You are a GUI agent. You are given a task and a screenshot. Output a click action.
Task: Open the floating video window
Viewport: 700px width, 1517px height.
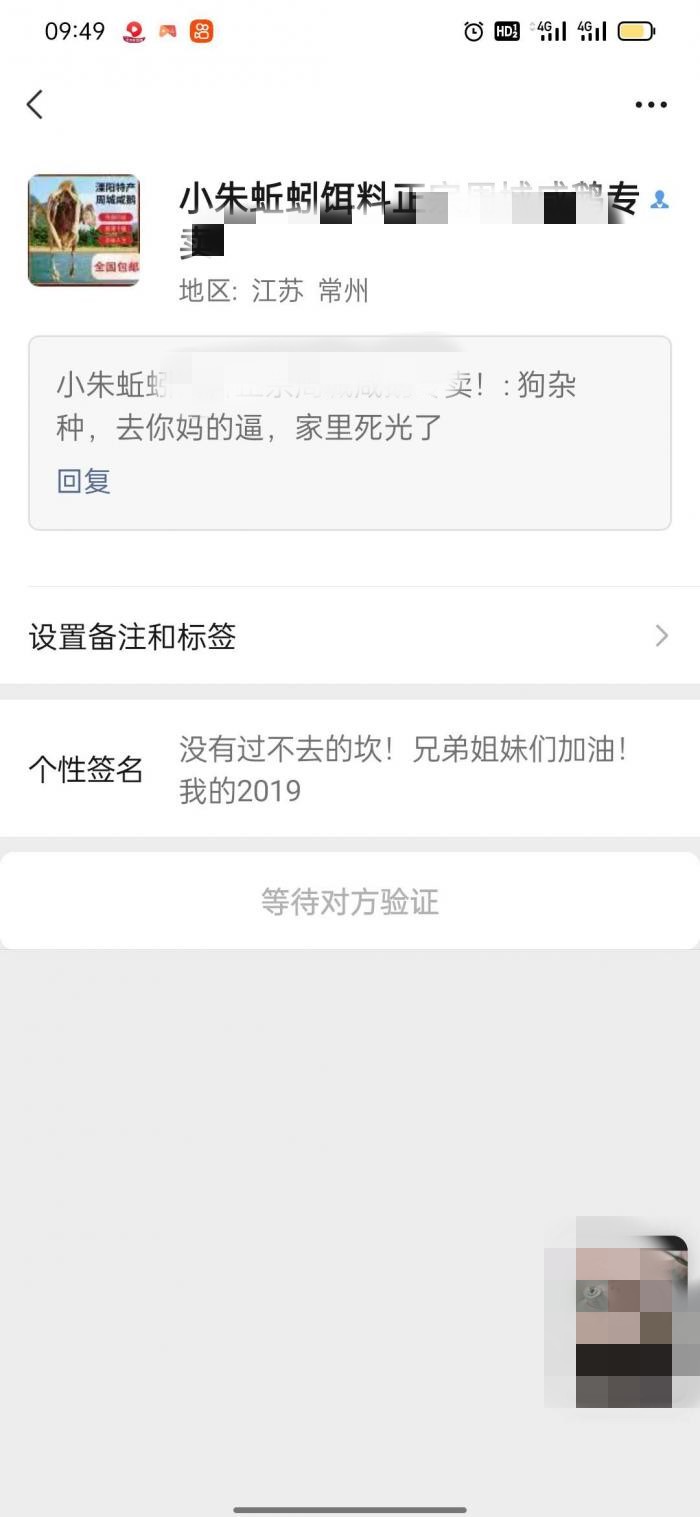coord(620,1311)
